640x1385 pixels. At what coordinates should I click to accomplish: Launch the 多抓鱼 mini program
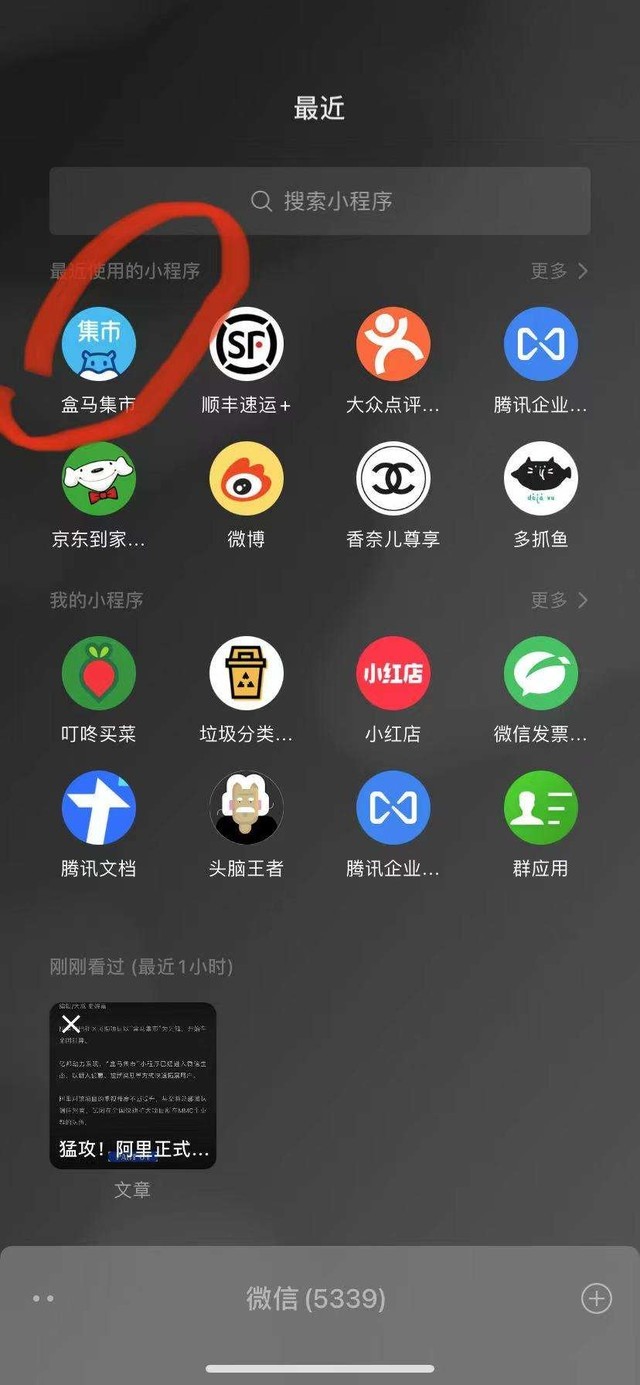point(540,479)
